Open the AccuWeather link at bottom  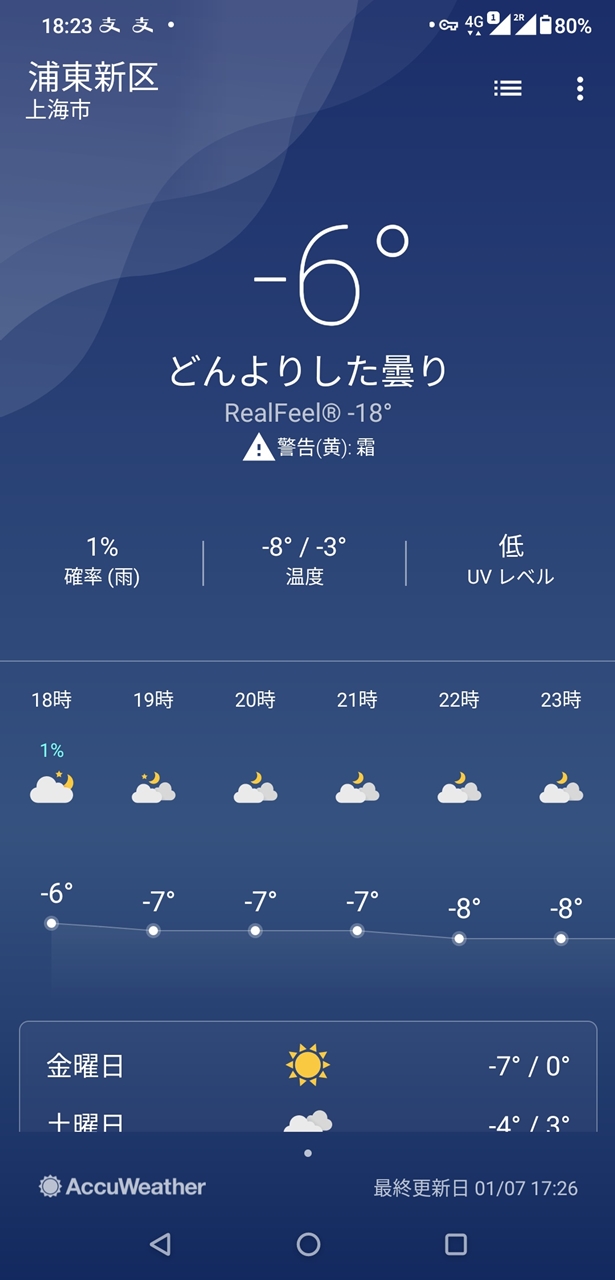point(122,1187)
